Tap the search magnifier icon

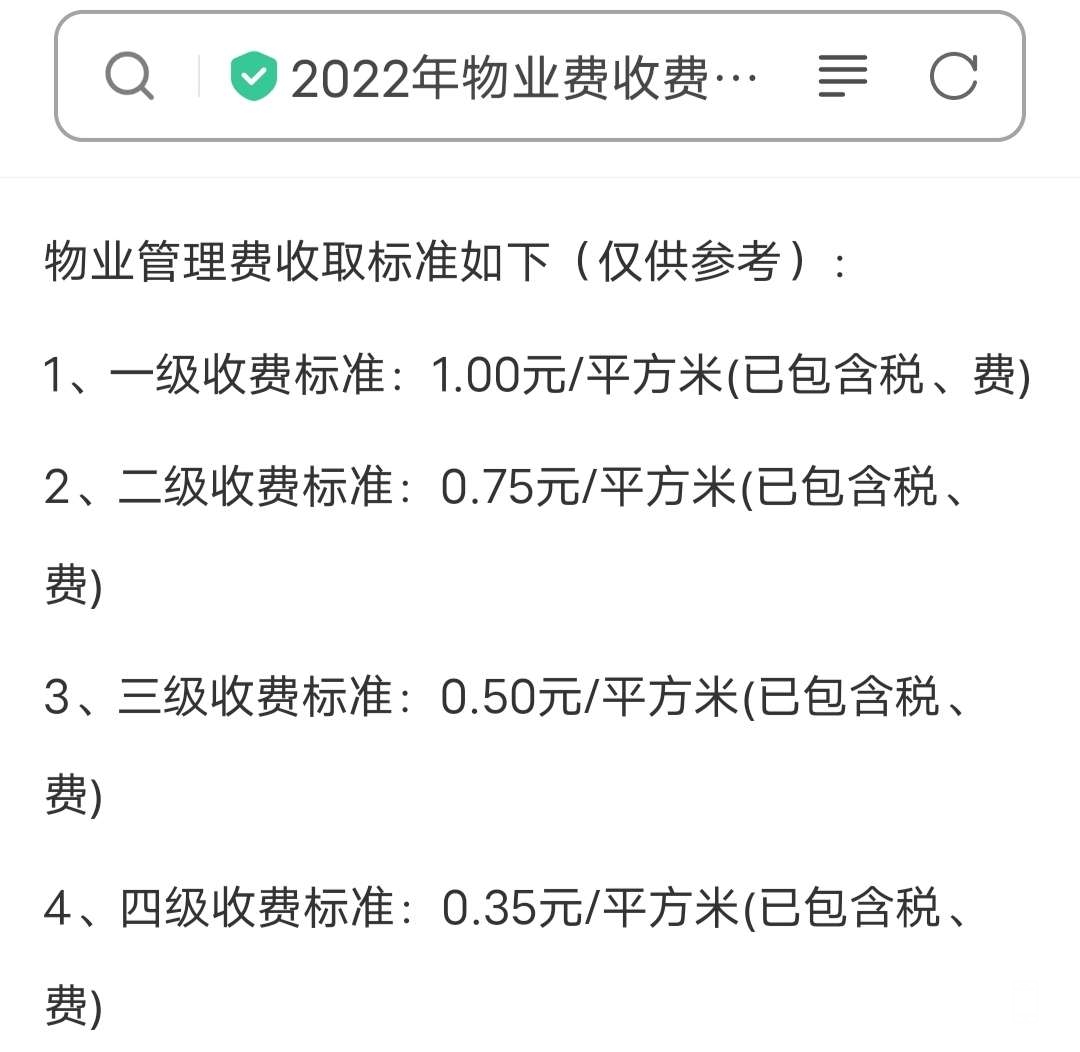pos(129,76)
